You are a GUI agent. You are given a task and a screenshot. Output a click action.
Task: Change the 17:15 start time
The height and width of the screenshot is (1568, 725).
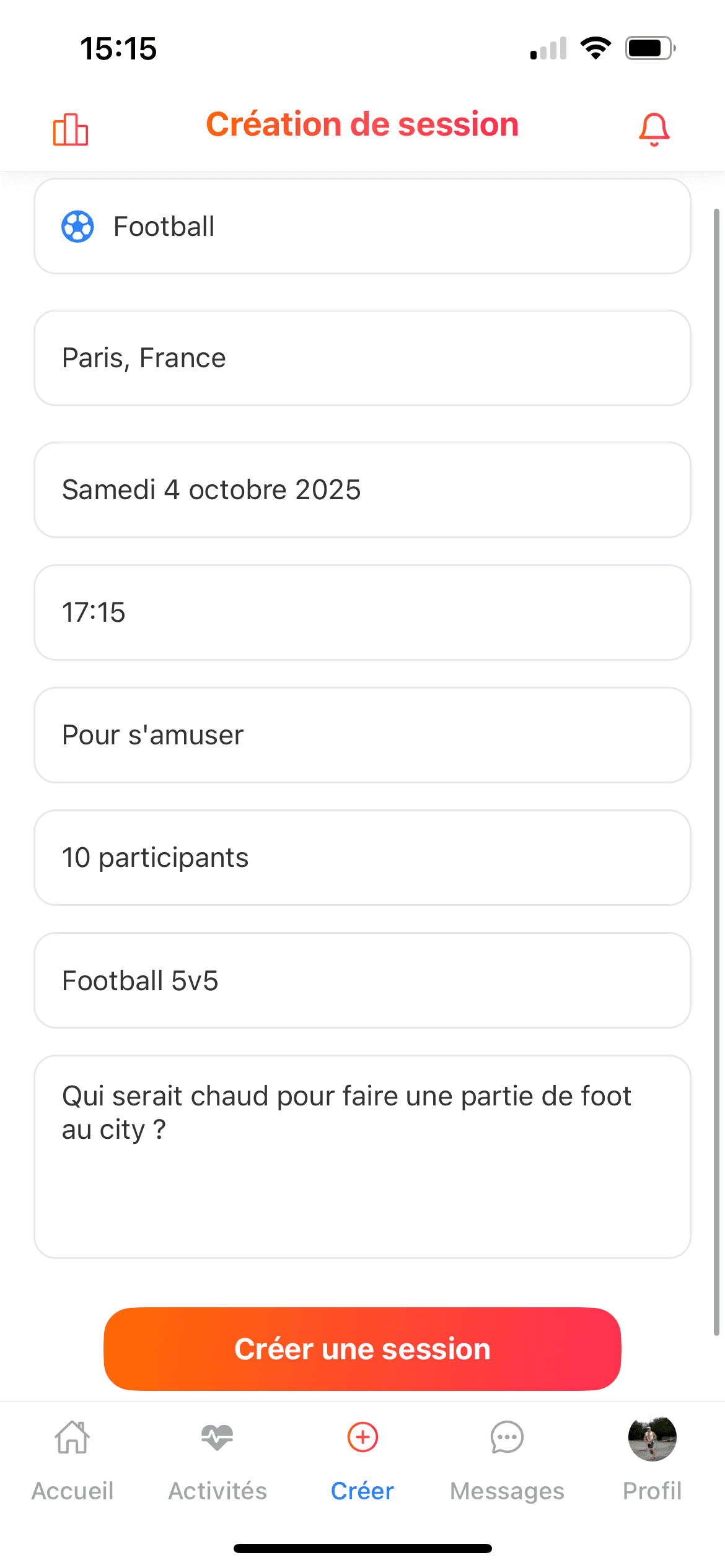click(362, 612)
